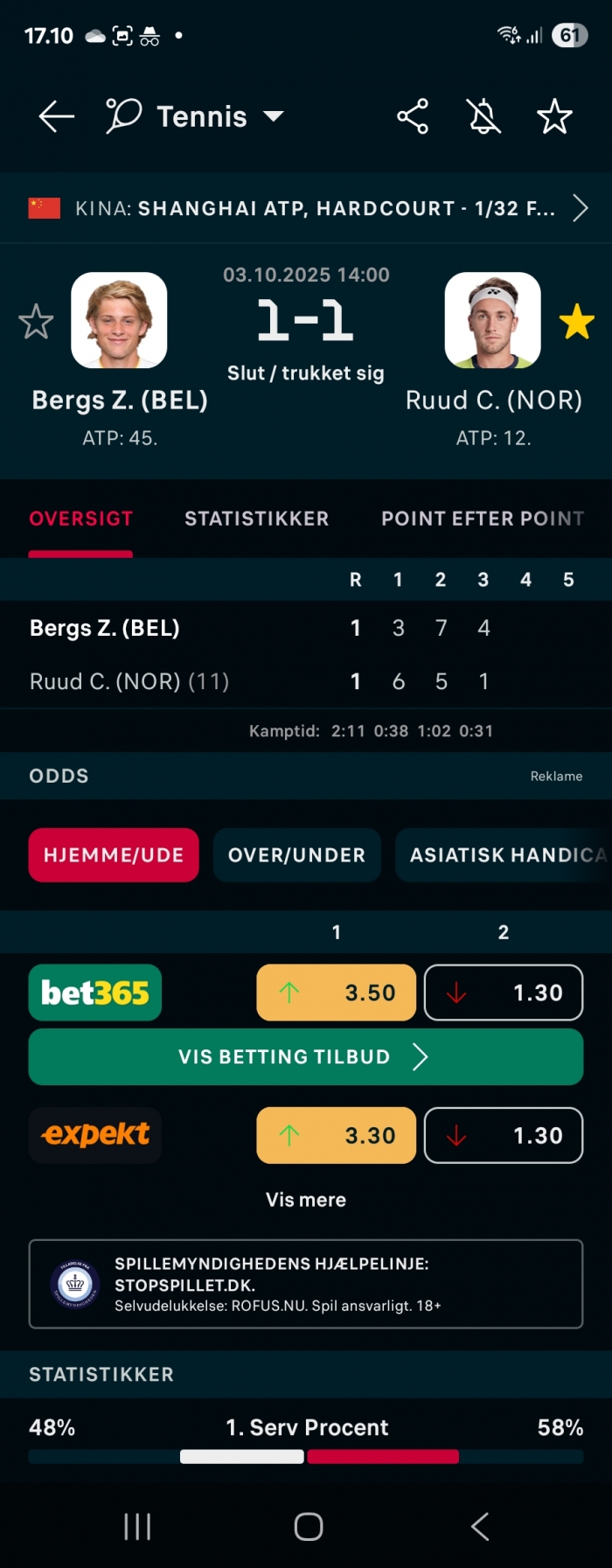Open Shanghai ATP tournament page

click(x=306, y=208)
